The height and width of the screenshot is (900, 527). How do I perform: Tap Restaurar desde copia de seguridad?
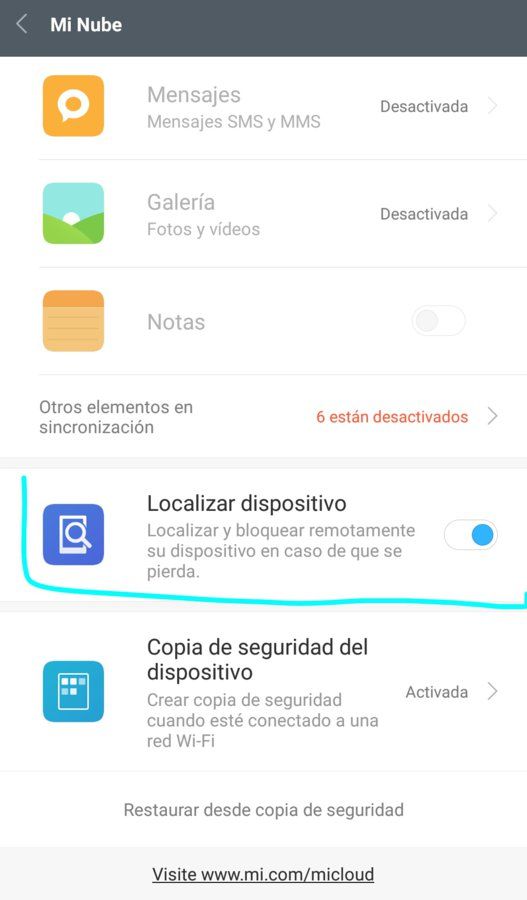click(264, 810)
